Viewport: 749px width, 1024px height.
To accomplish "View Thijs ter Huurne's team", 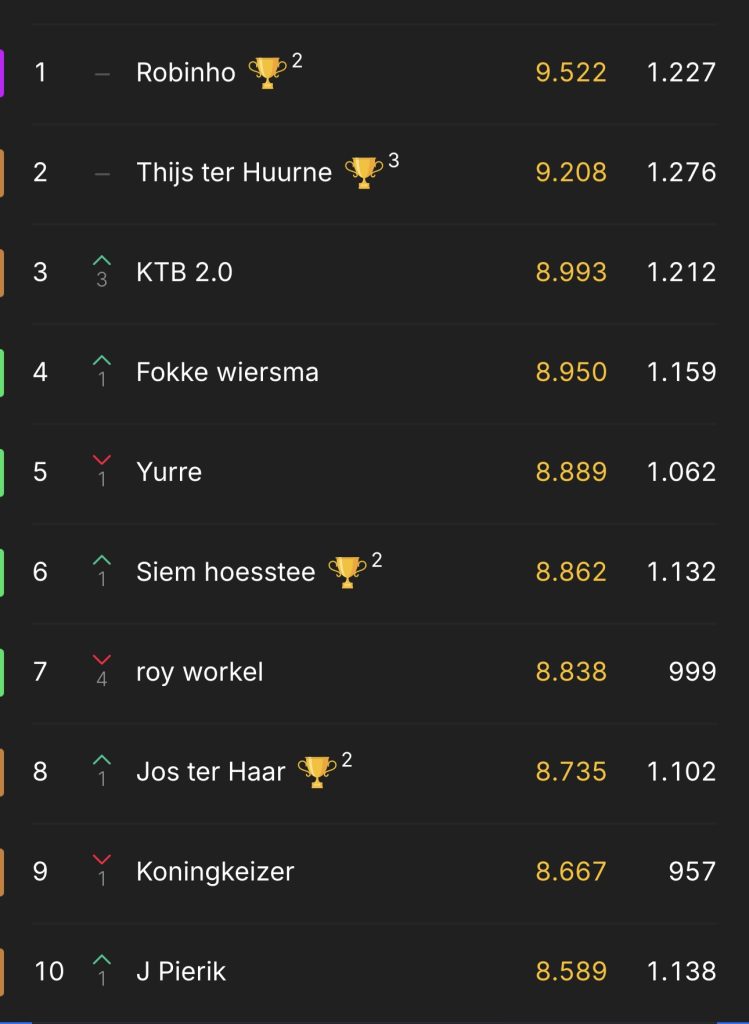I will point(234,173).
